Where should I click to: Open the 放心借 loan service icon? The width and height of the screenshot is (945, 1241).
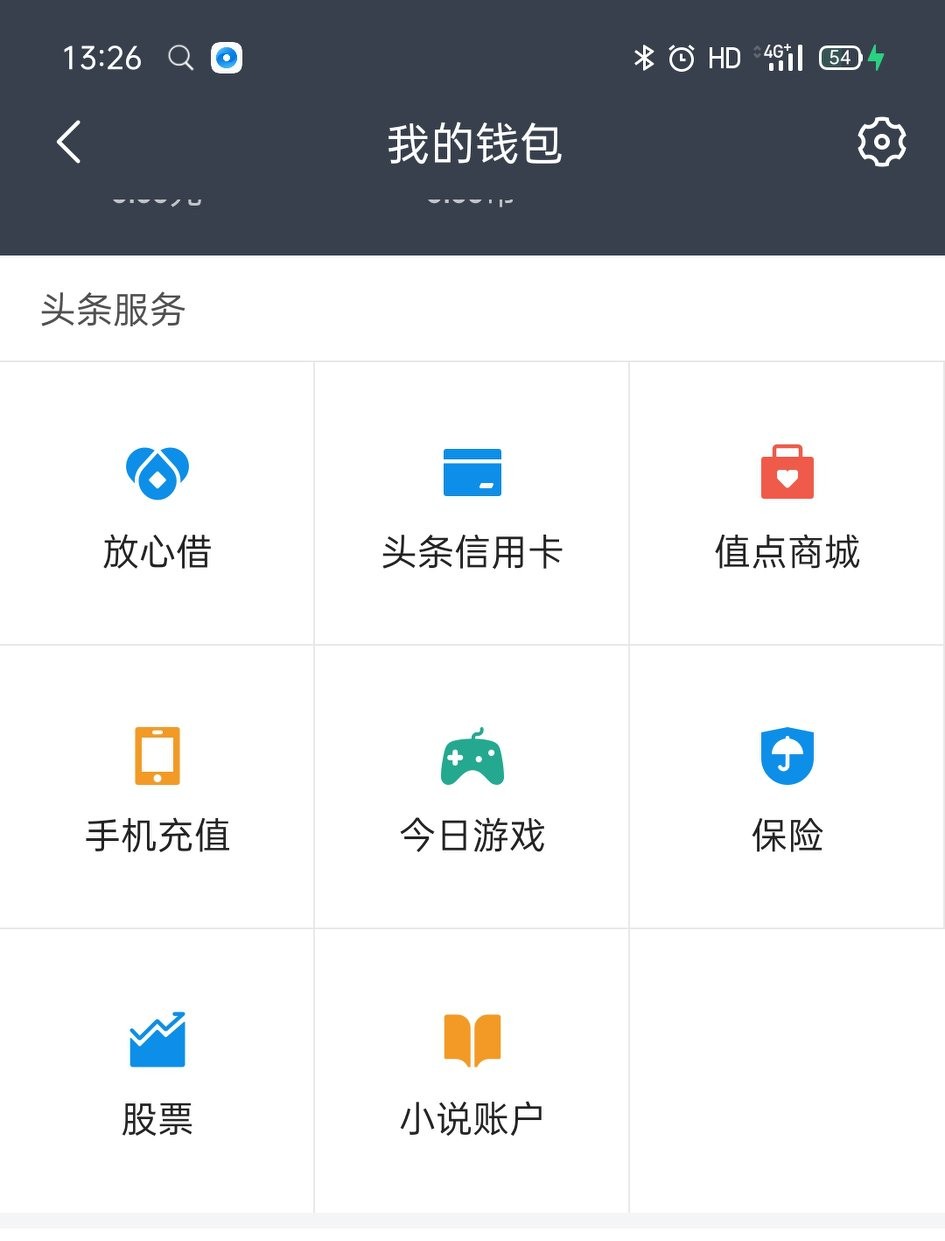(x=156, y=470)
